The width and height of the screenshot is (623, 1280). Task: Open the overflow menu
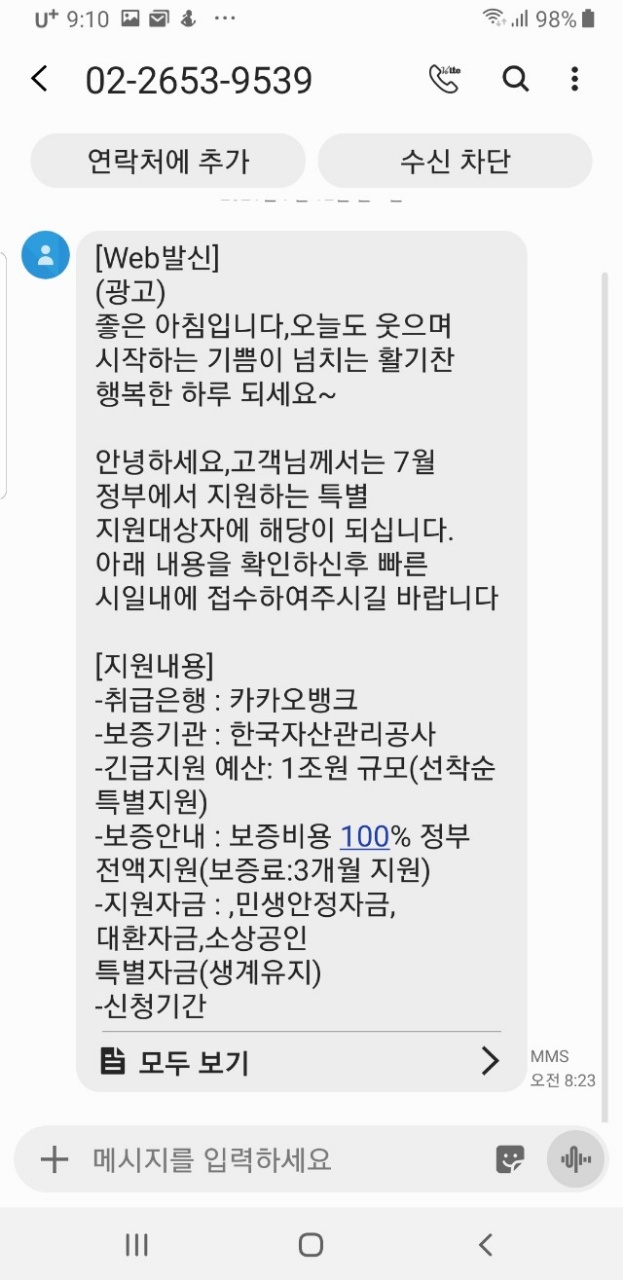pyautogui.click(x=574, y=79)
